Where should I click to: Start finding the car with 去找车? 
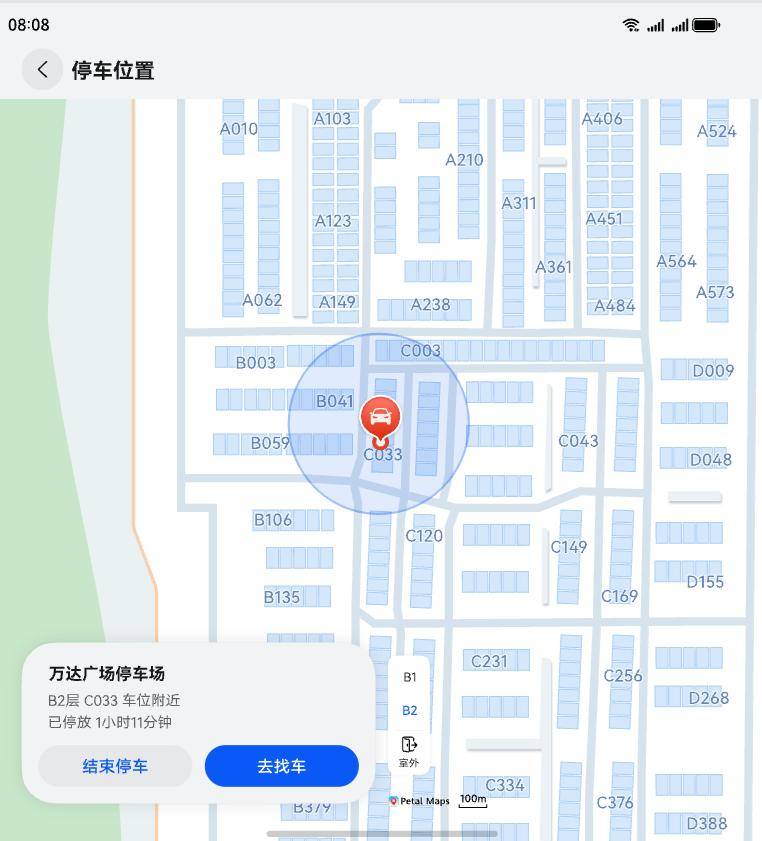[x=281, y=766]
